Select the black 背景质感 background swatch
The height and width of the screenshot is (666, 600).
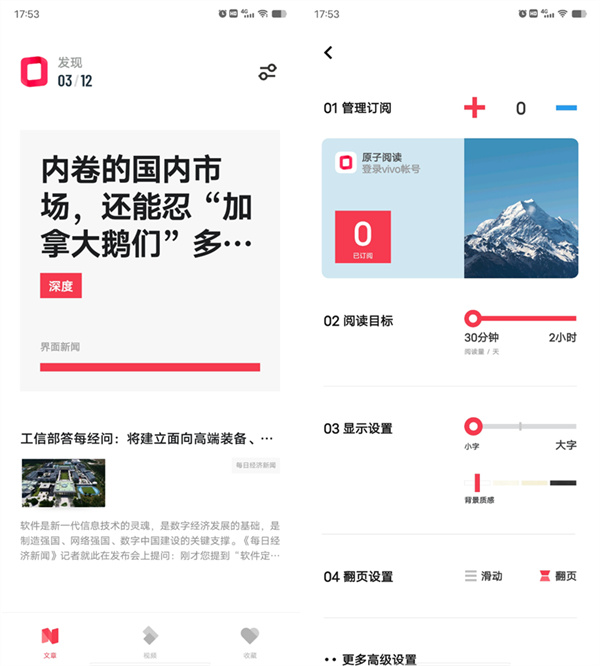click(x=563, y=483)
